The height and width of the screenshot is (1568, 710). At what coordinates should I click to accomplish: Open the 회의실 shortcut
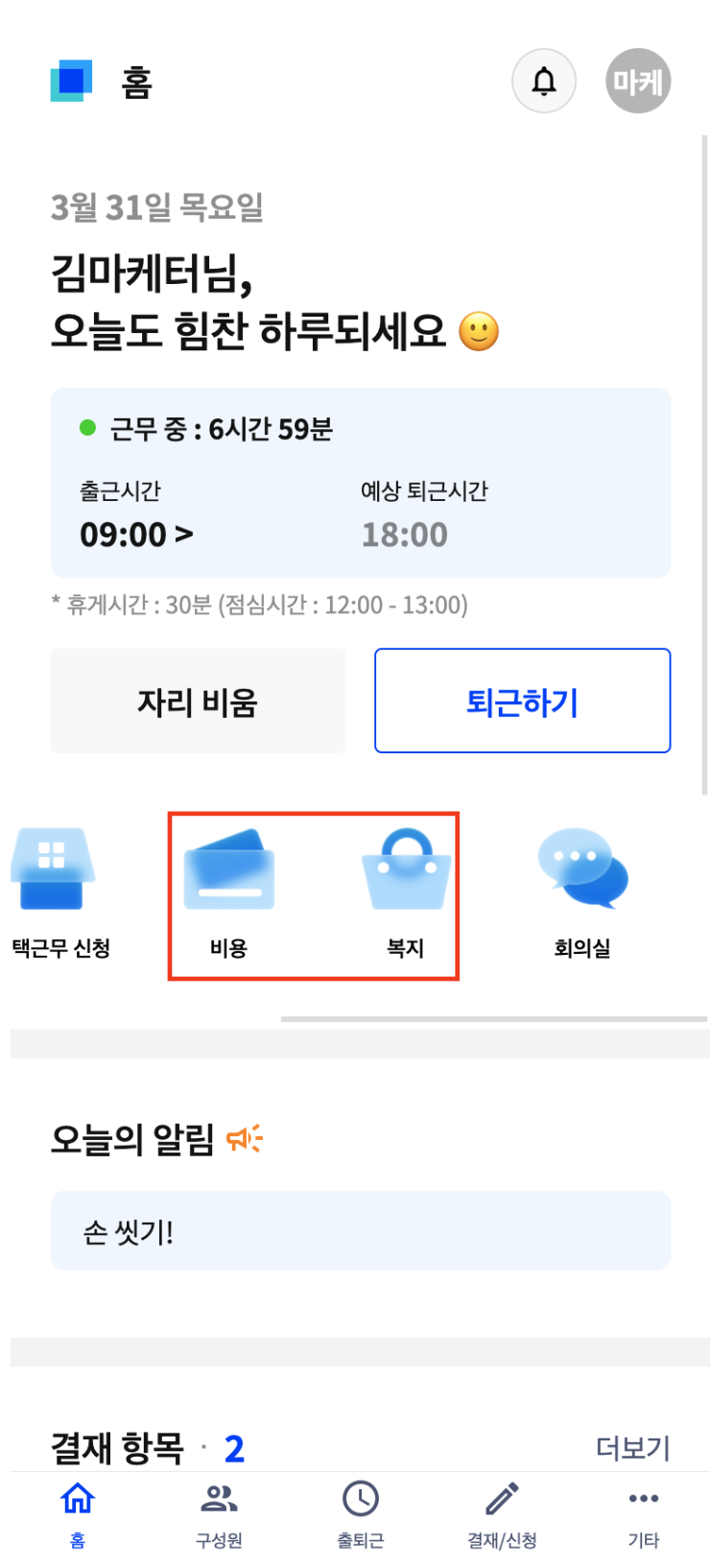click(x=582, y=890)
